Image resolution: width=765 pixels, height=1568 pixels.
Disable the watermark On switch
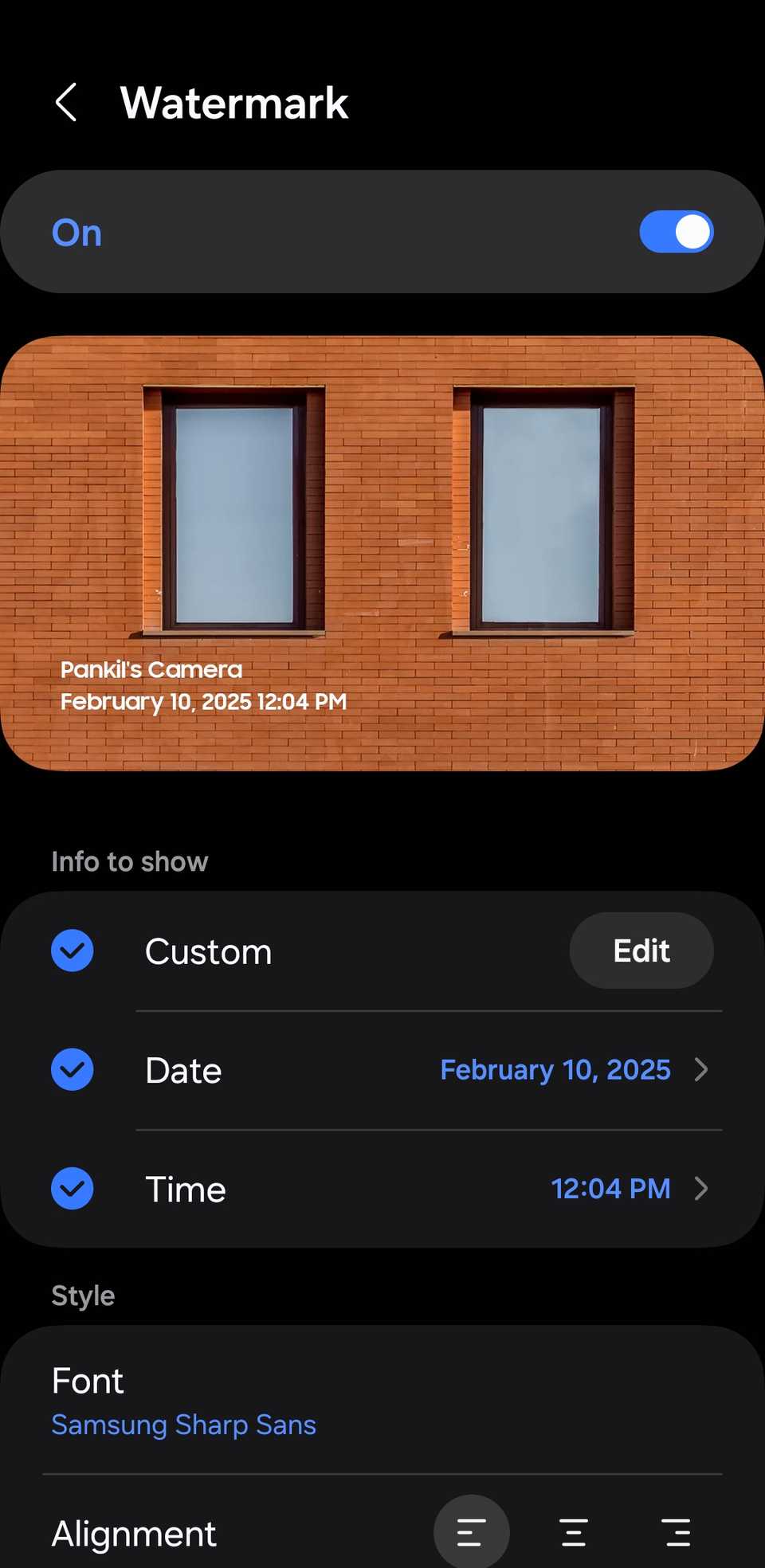[x=676, y=232]
